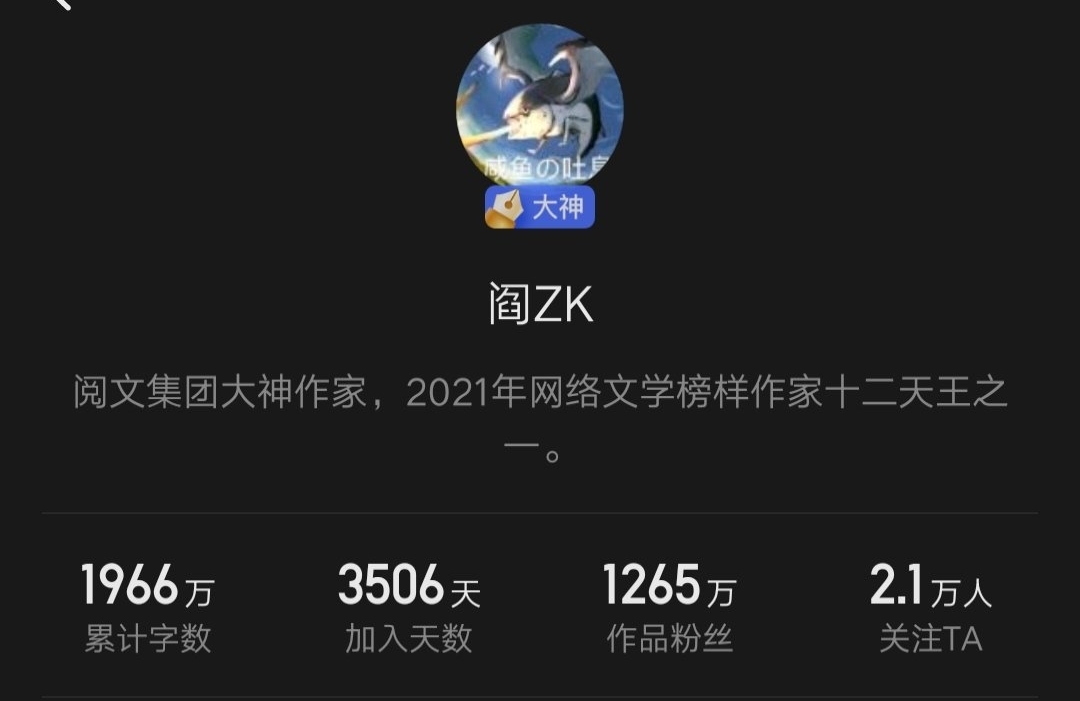Open the author's profile avatar

[x=539, y=105]
